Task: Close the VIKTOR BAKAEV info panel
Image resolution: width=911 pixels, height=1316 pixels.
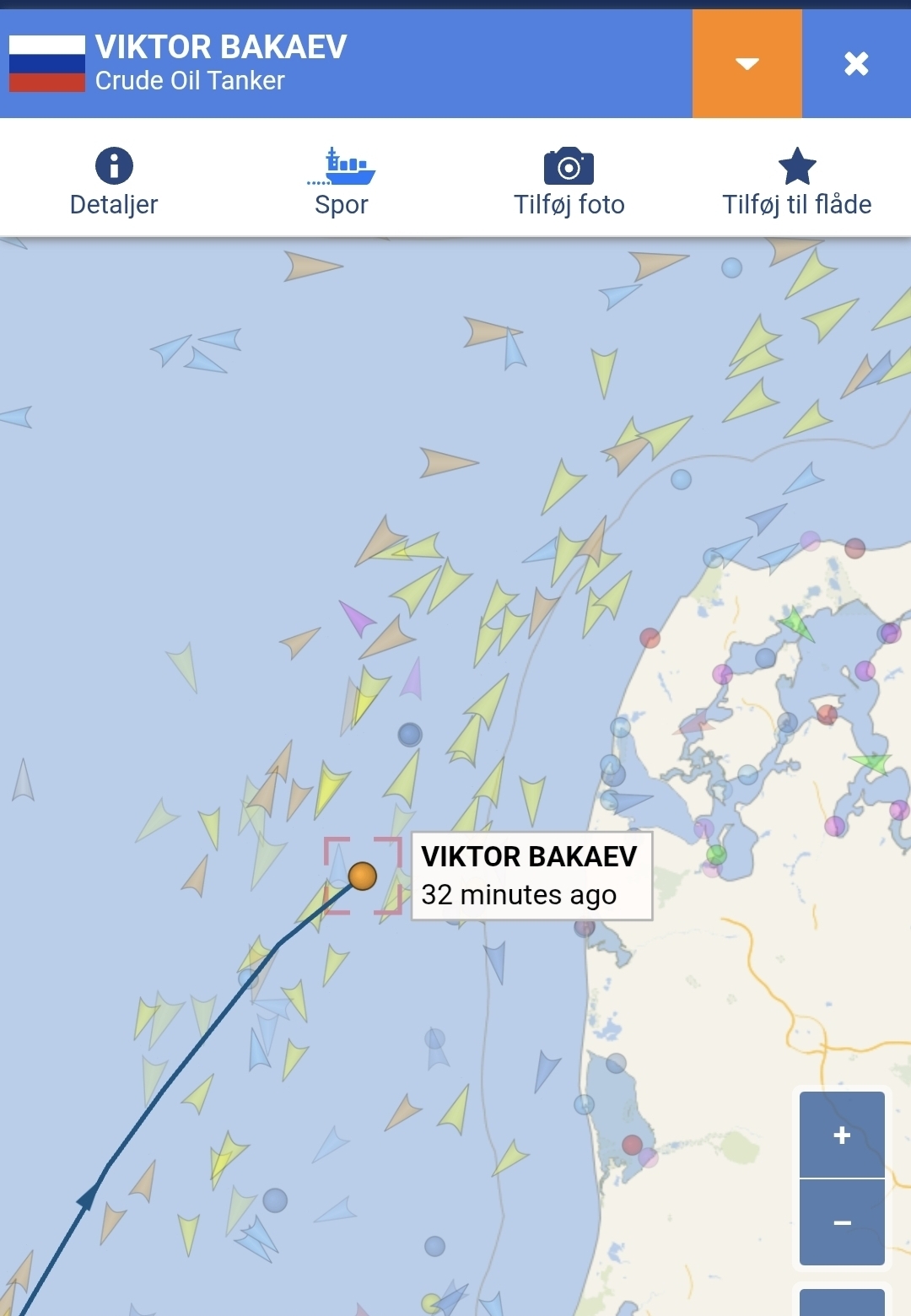Action: (856, 64)
